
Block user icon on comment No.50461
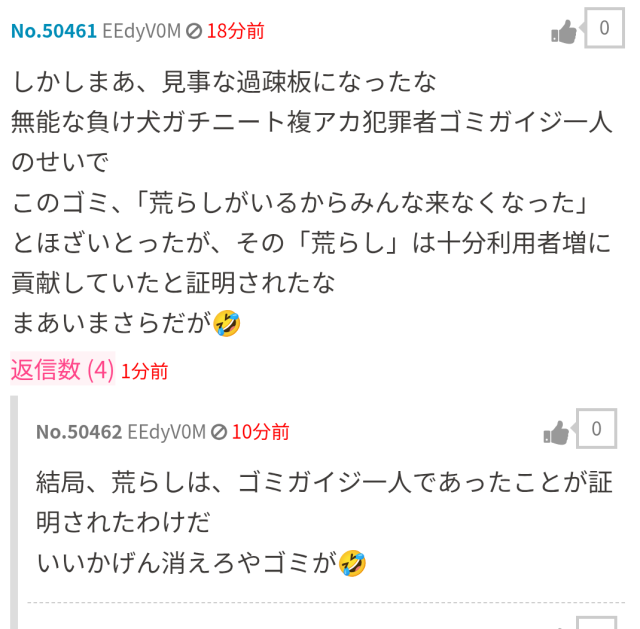point(194,31)
